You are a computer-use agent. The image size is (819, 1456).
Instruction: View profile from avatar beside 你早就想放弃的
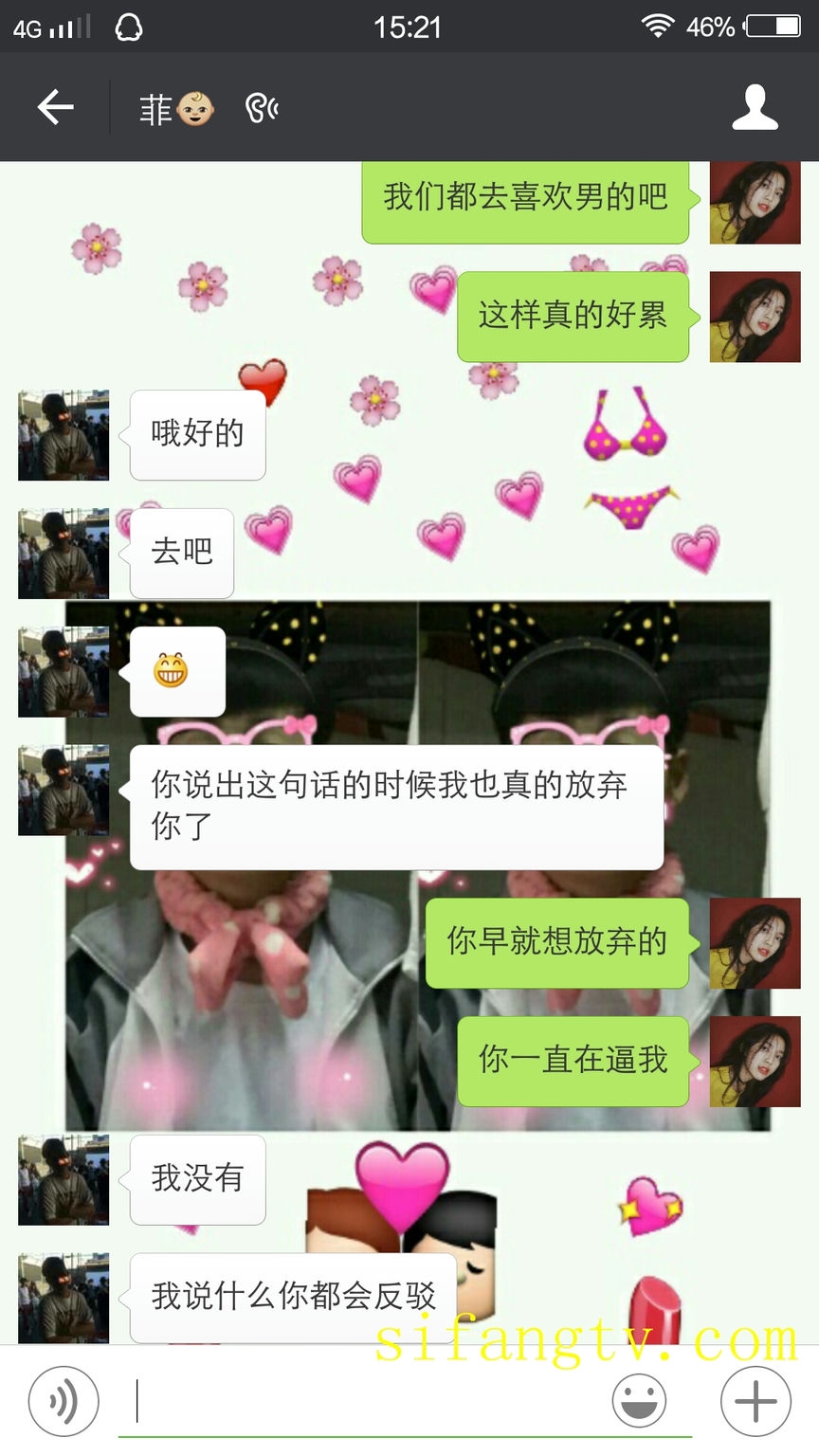pyautogui.click(x=755, y=943)
